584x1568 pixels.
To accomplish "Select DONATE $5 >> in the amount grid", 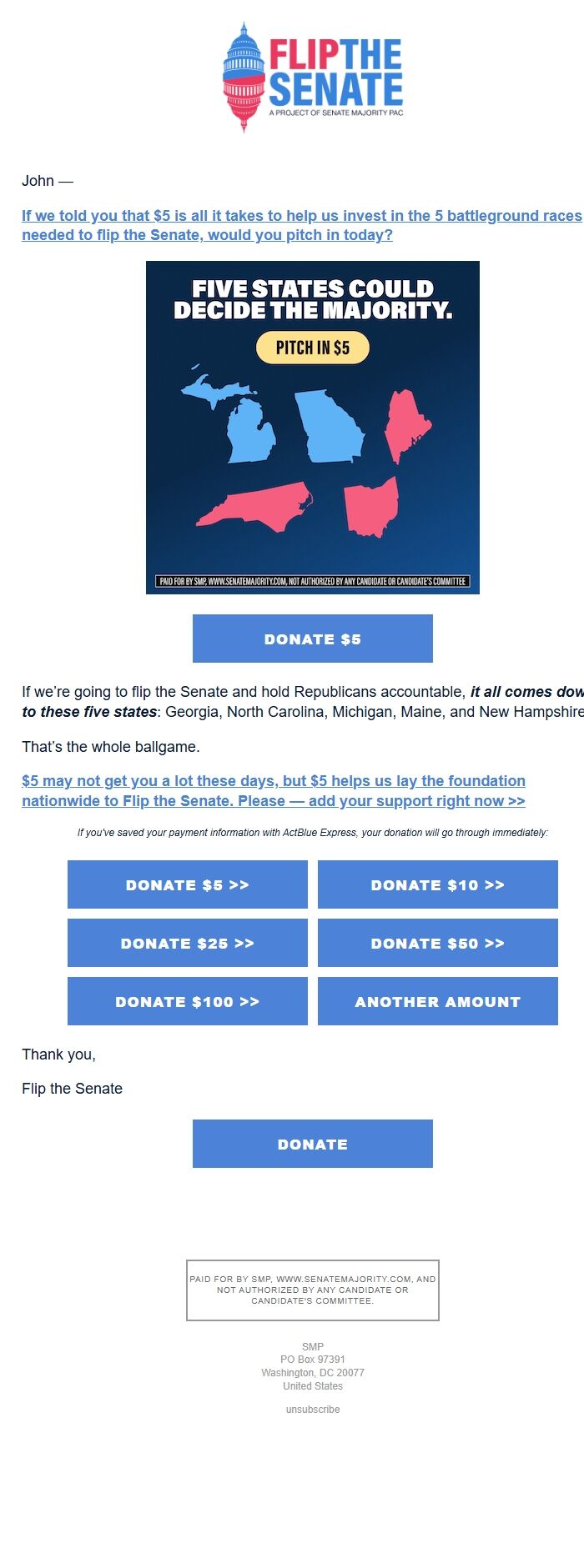I will pyautogui.click(x=187, y=884).
